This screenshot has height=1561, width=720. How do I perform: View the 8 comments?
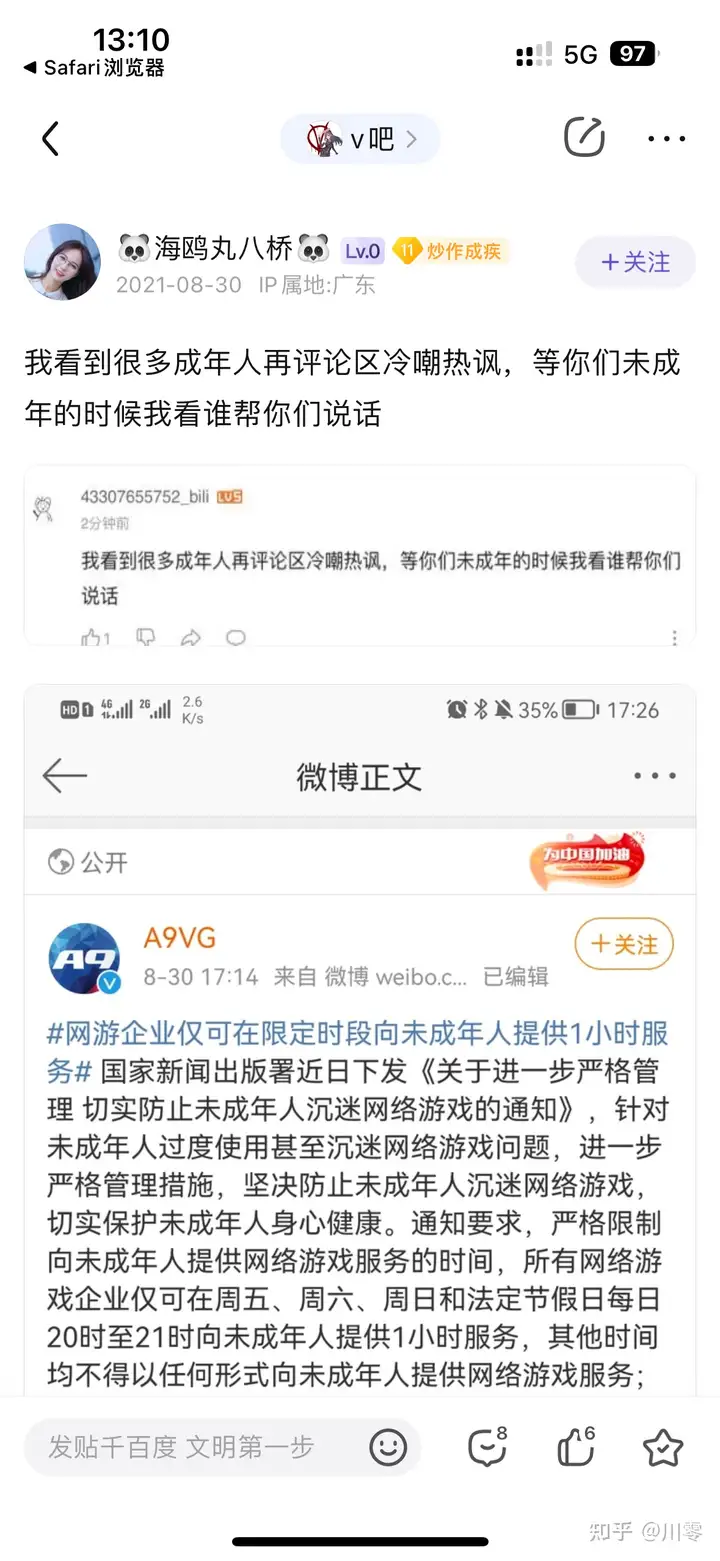coord(488,1446)
